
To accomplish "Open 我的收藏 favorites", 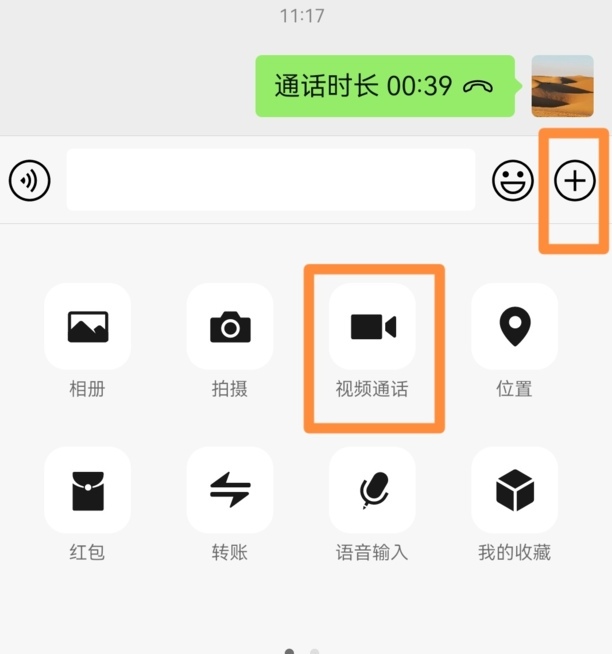I will click(x=514, y=490).
